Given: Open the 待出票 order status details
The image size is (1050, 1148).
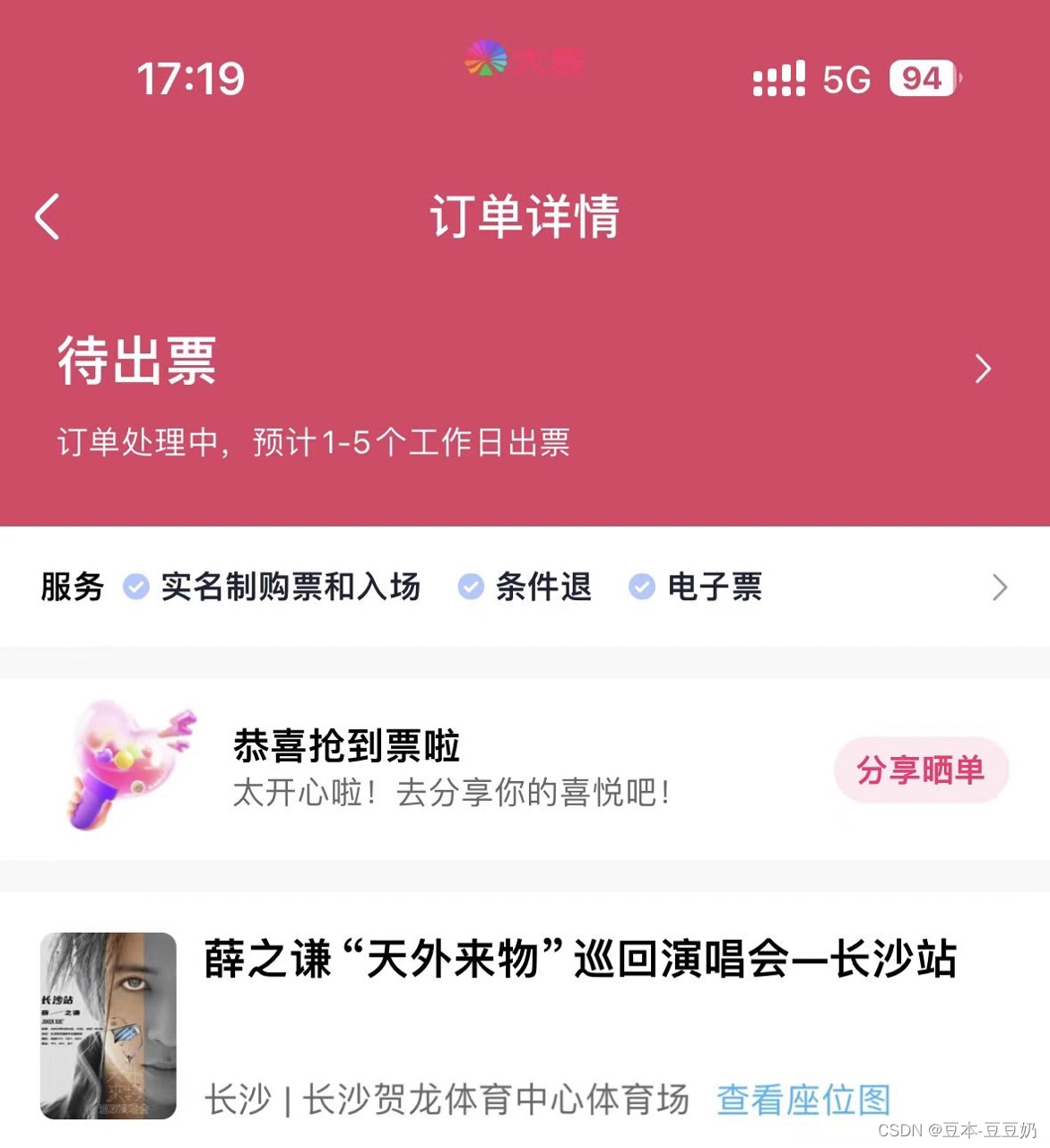Looking at the screenshot, I should pos(983,369).
